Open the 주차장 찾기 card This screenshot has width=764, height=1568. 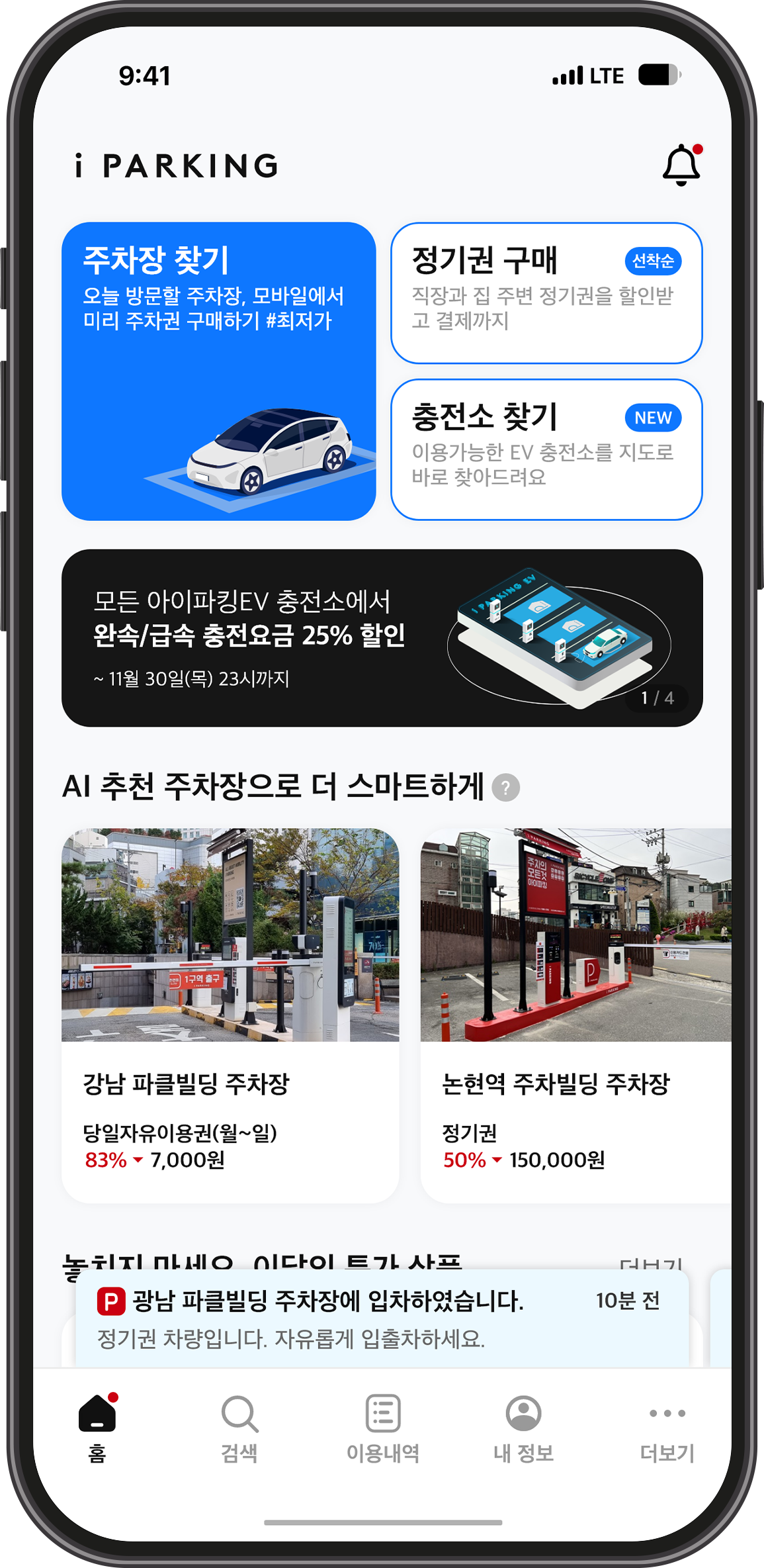(218, 371)
